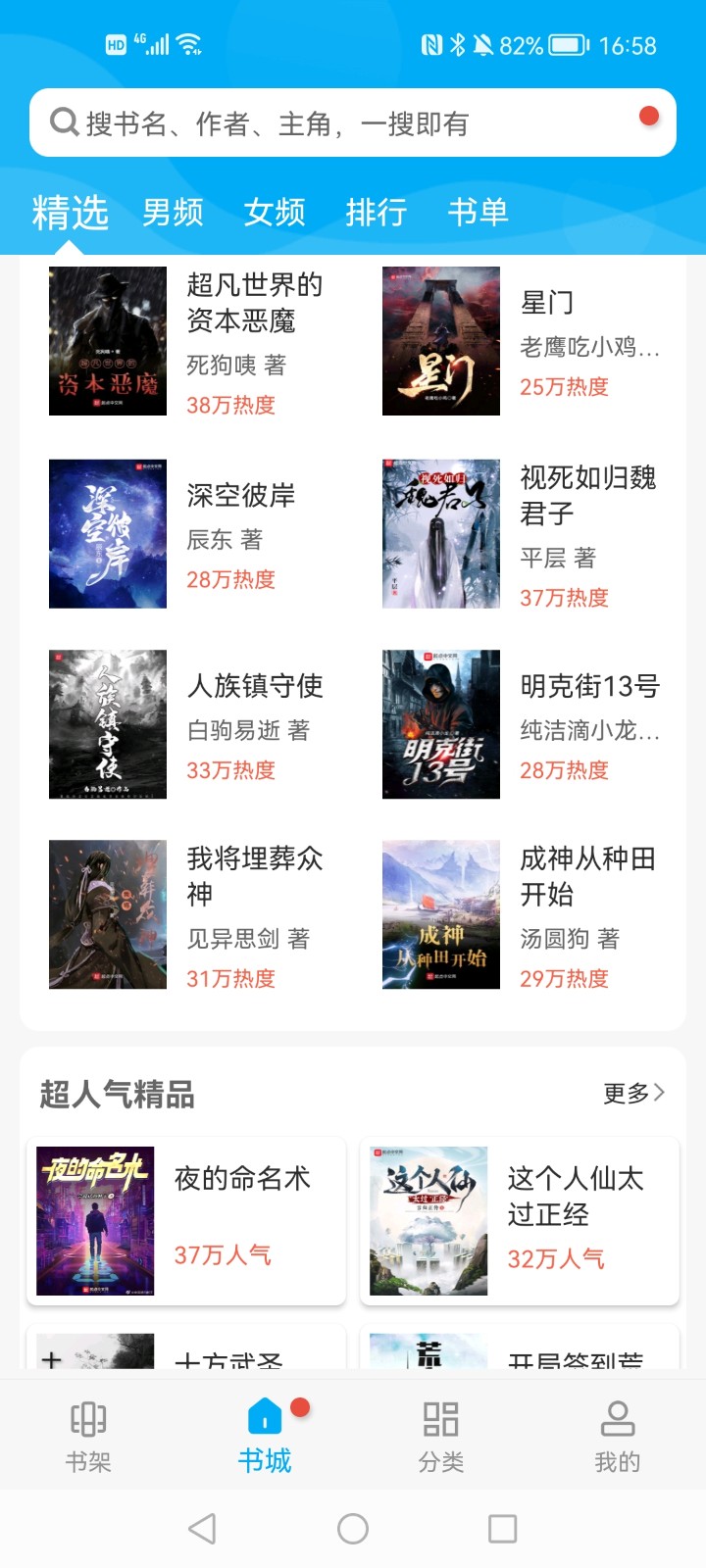
Task: Open the 书单 booklist tab
Action: 478,212
